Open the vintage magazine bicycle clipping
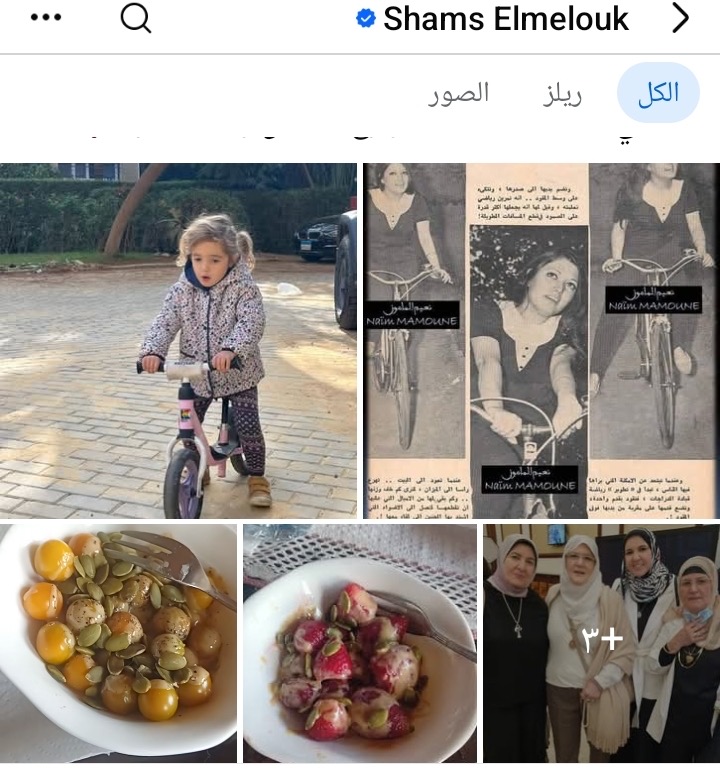 click(540, 340)
